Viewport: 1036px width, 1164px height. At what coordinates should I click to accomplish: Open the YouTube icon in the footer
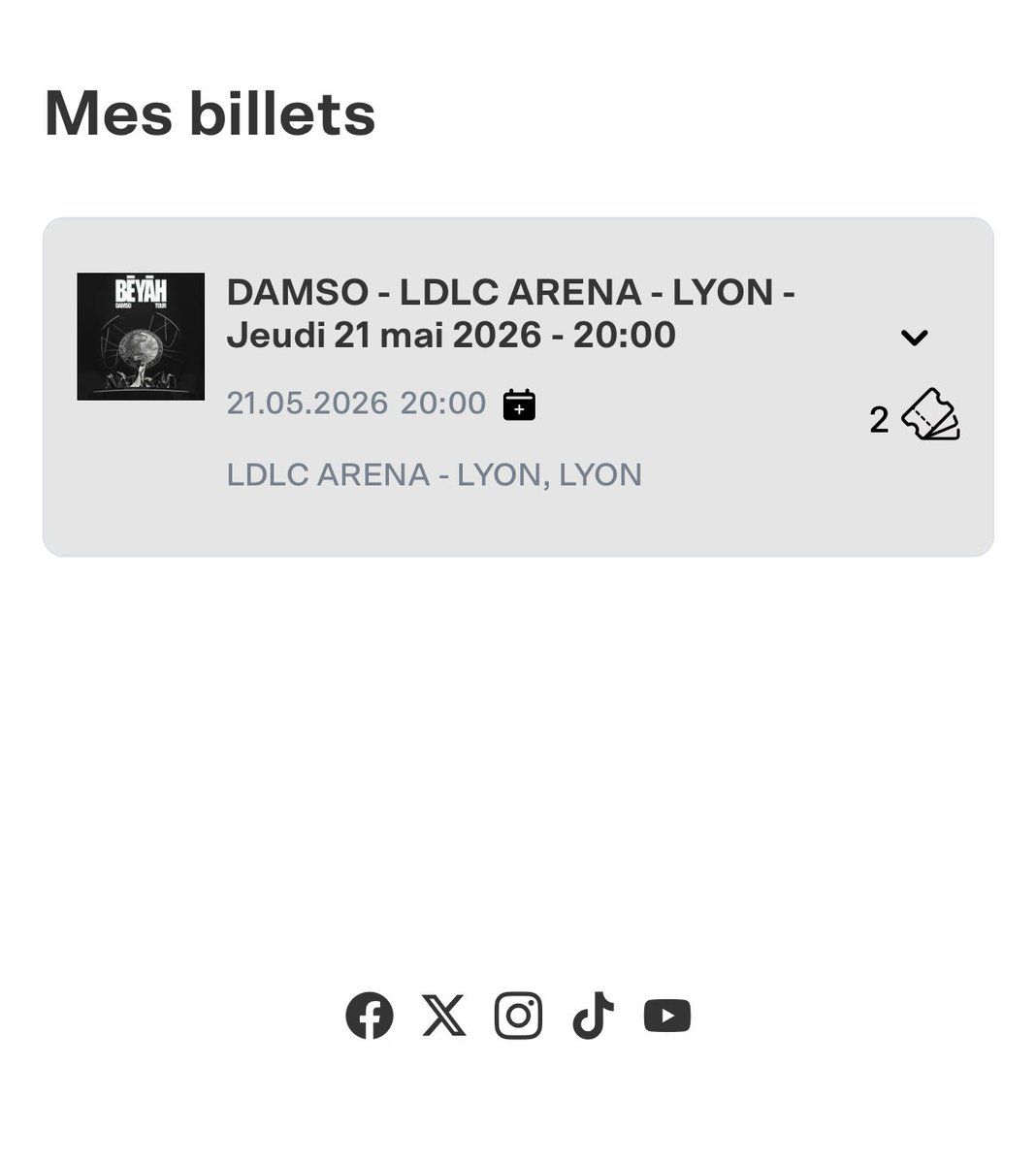[665, 1017]
